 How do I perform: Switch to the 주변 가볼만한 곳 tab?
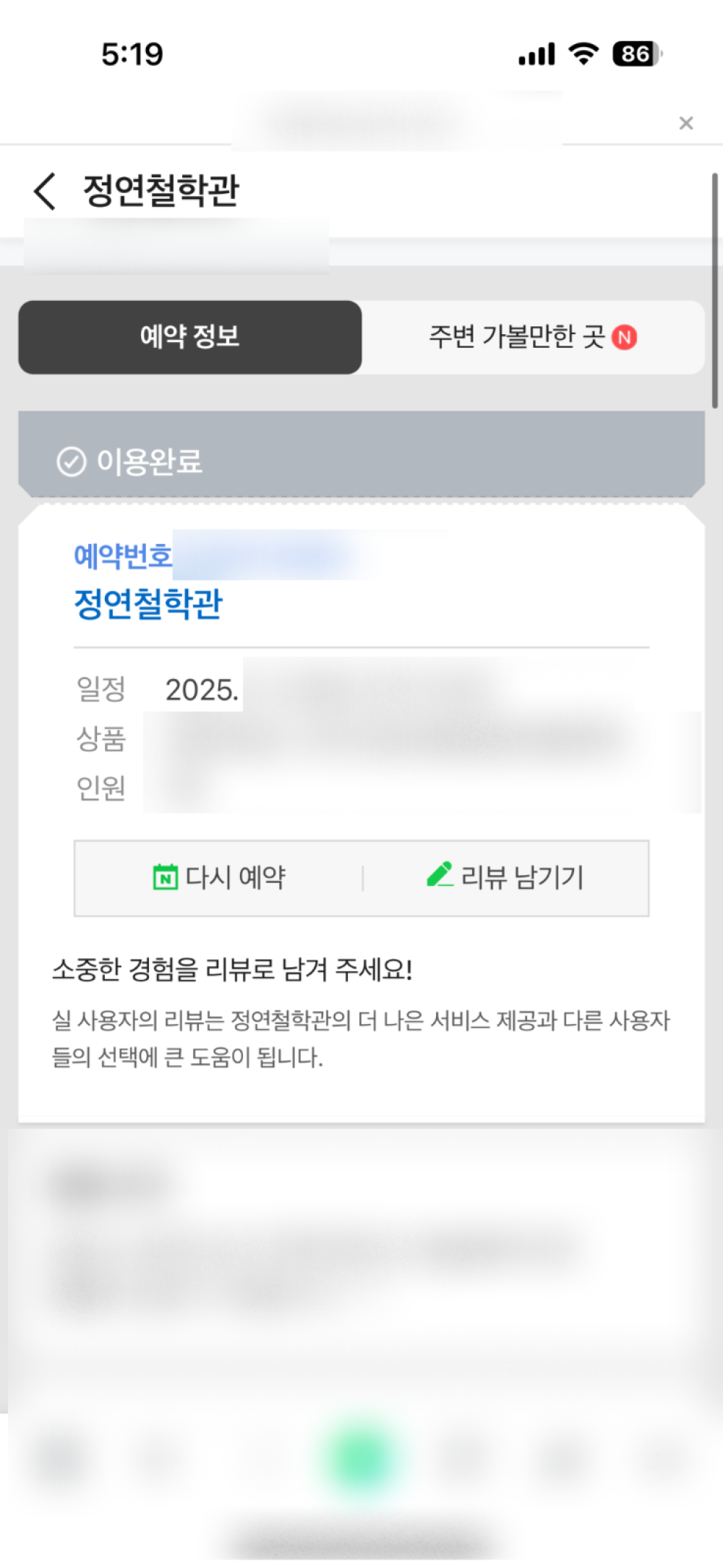point(532,337)
